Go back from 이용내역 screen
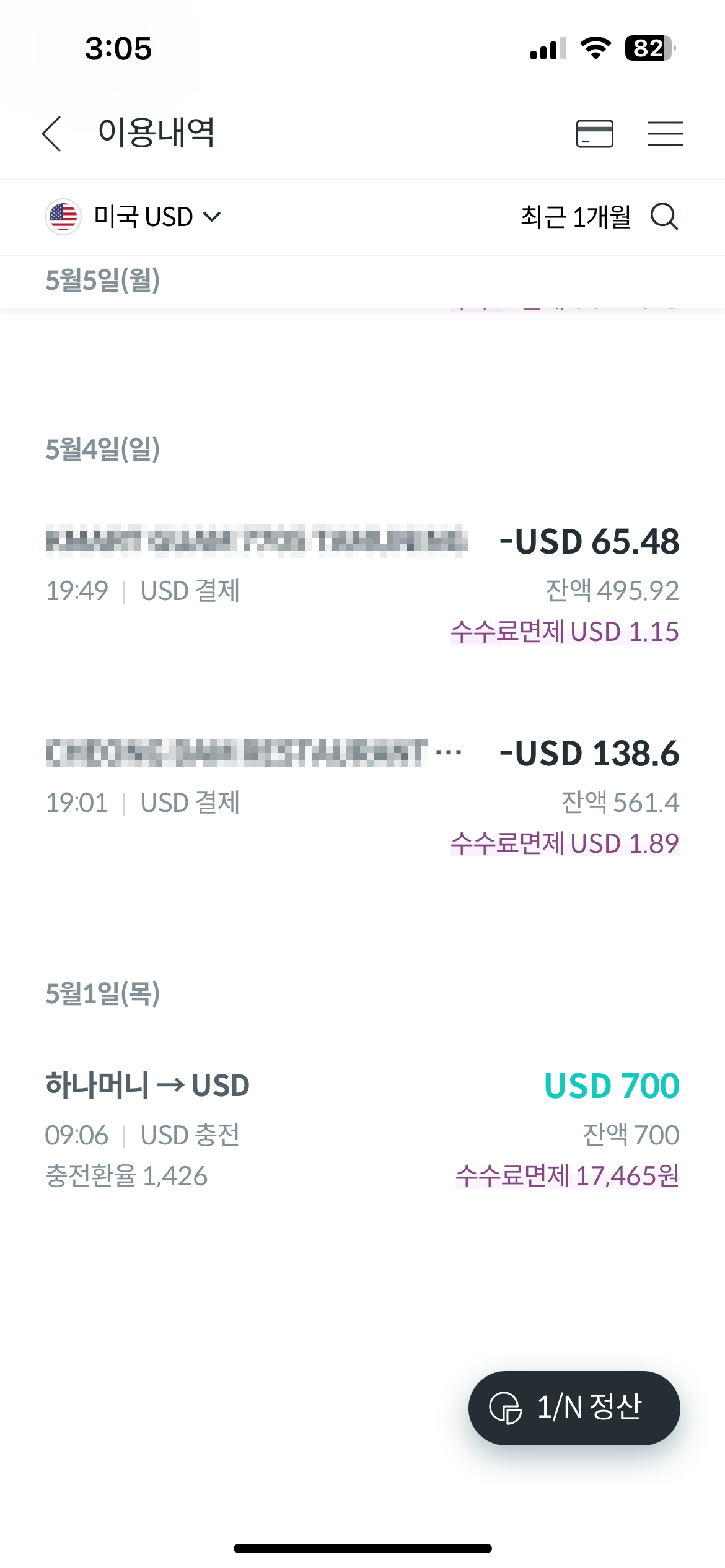The width and height of the screenshot is (725, 1568). (x=52, y=133)
